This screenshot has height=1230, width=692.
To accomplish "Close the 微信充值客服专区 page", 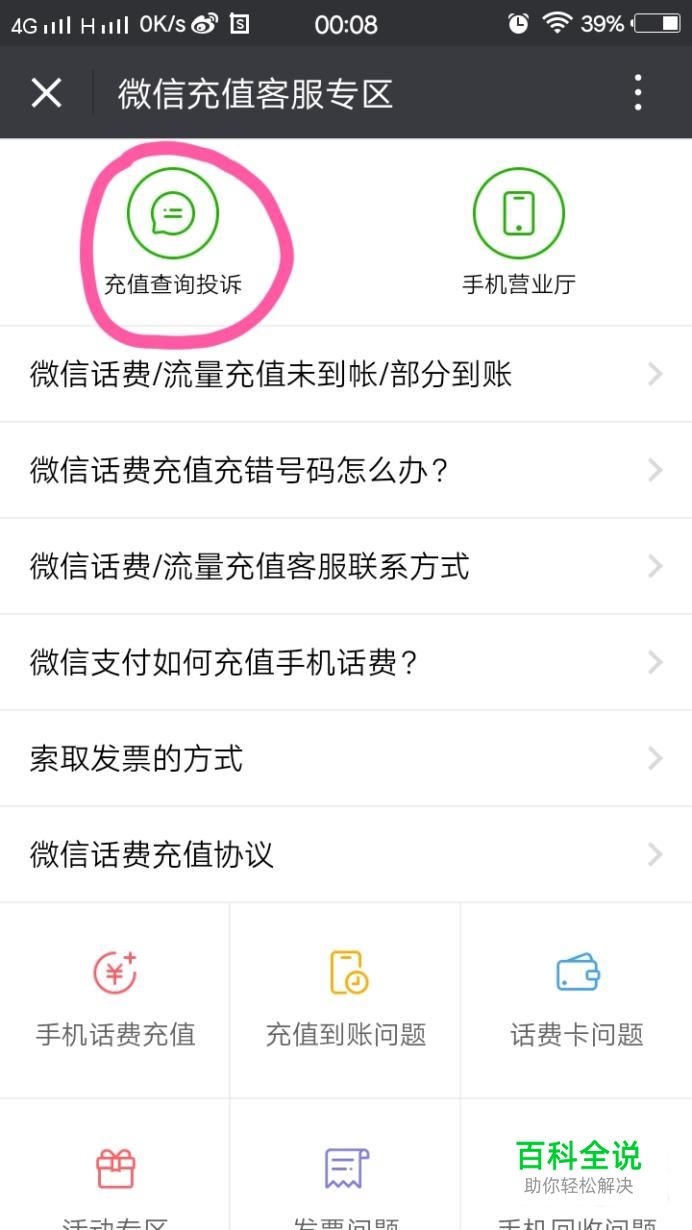I will [x=46, y=93].
